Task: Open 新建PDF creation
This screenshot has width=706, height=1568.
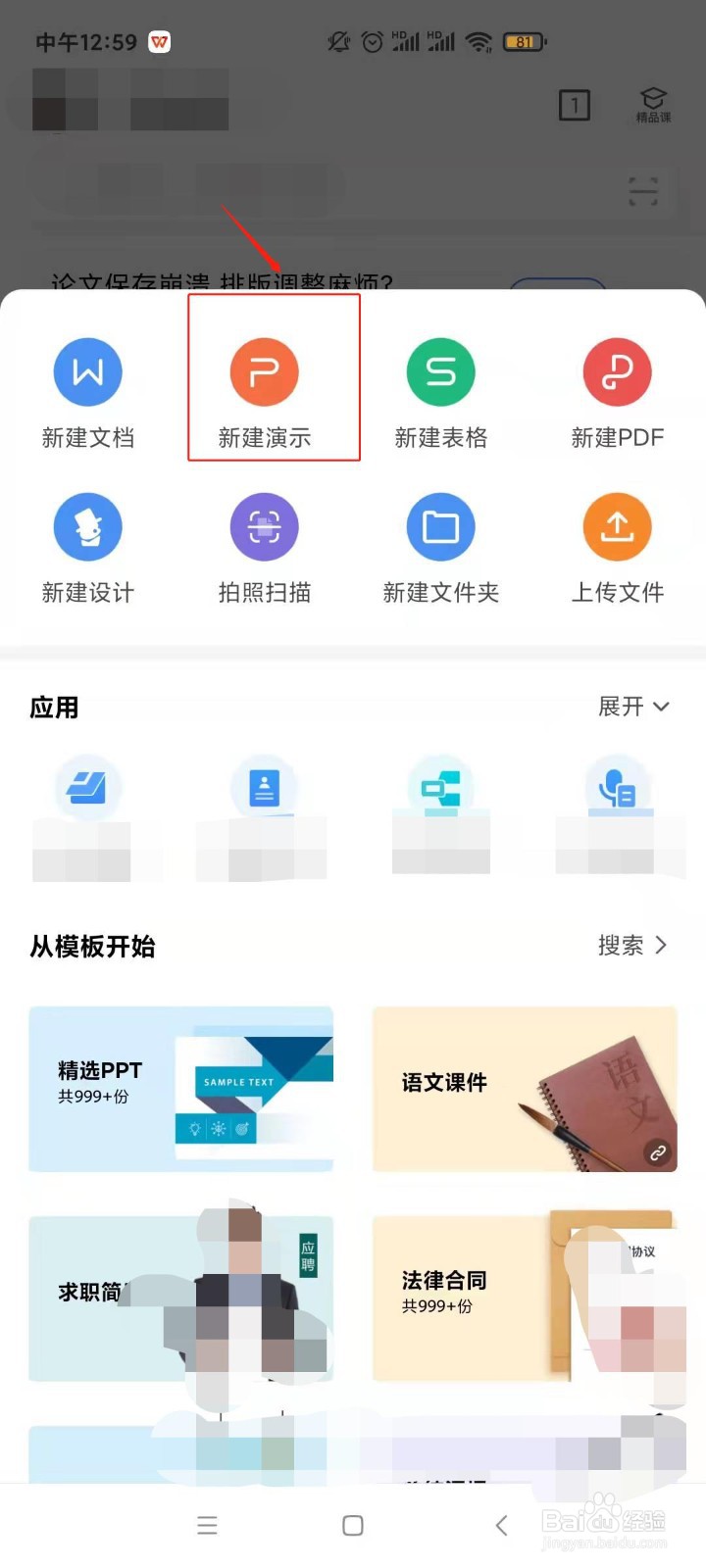Action: [617, 372]
